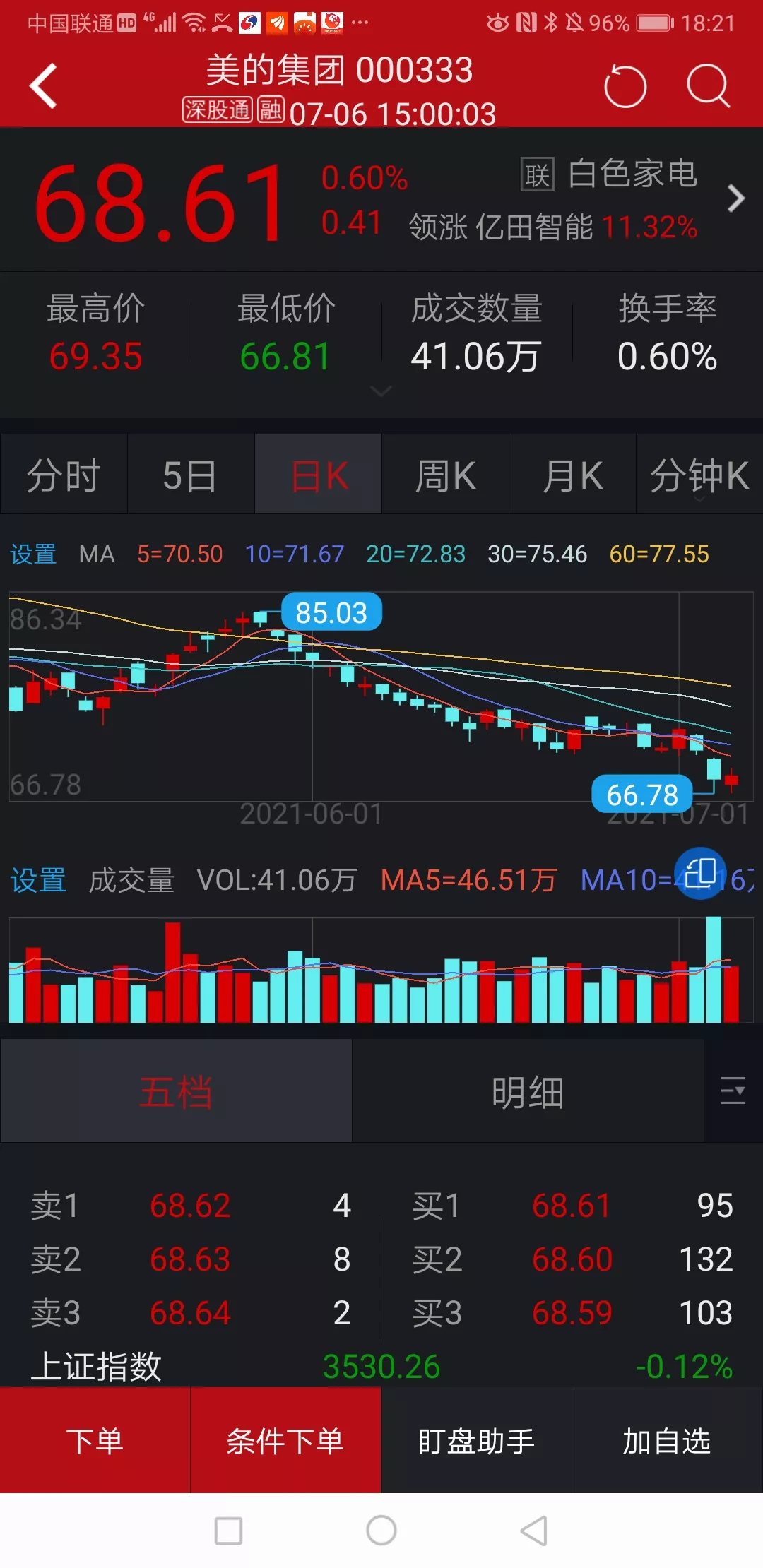This screenshot has width=763, height=1568.
Task: Open 上证指数 index row
Action: click(x=381, y=1366)
